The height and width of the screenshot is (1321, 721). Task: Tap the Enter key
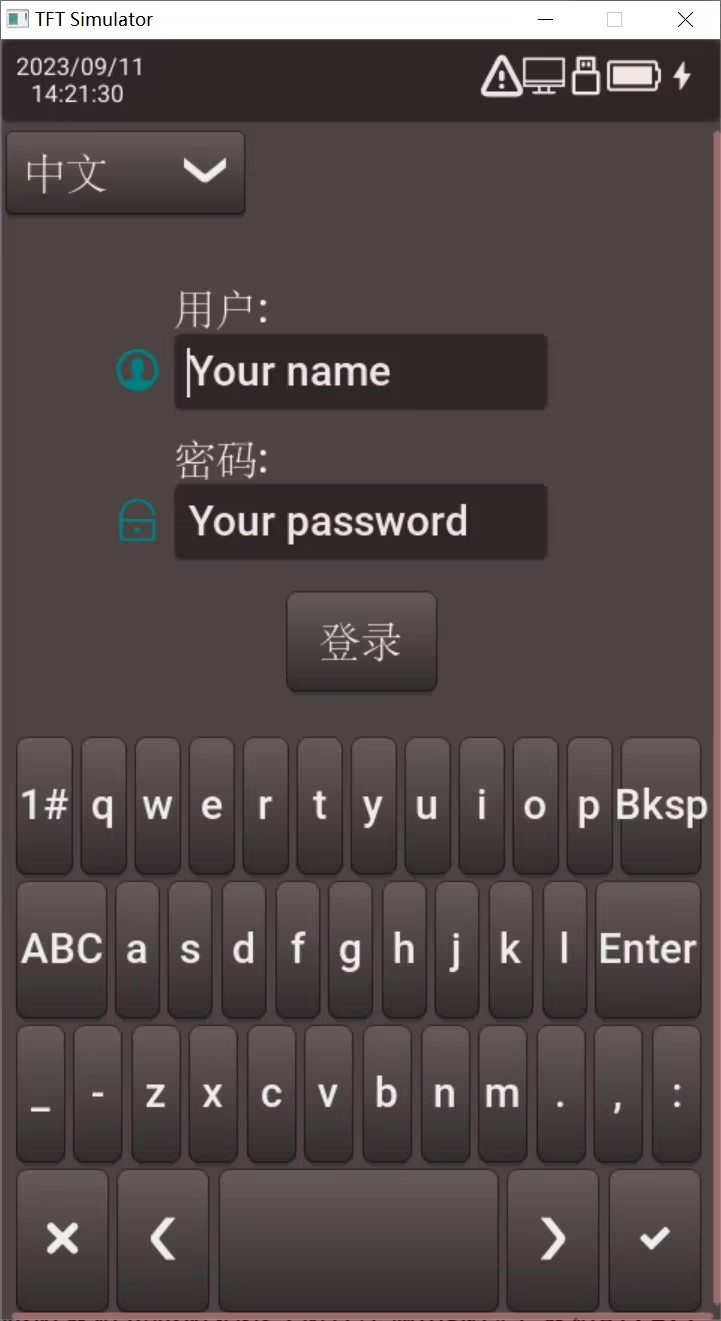click(647, 949)
